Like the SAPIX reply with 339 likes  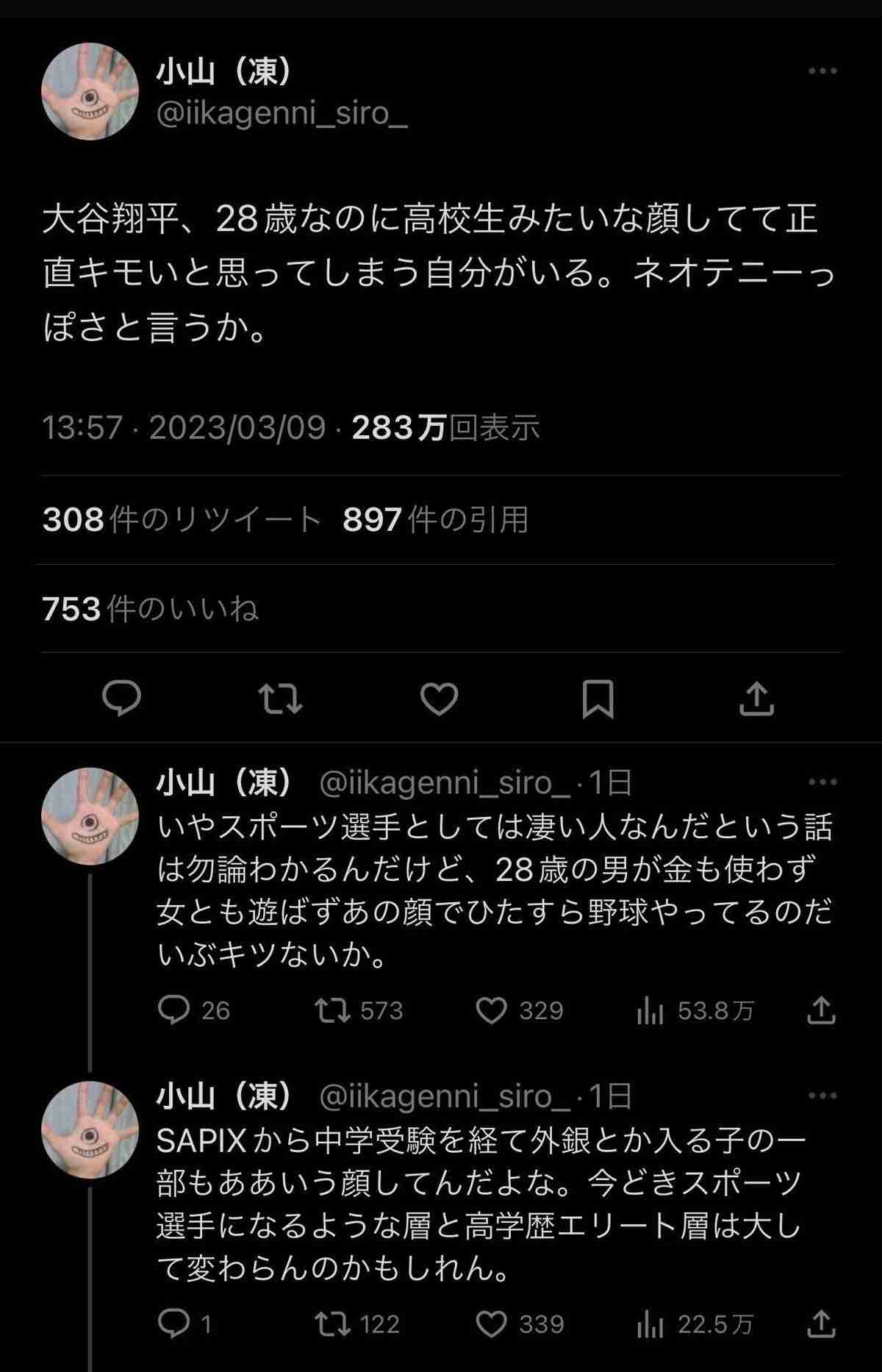492,1324
